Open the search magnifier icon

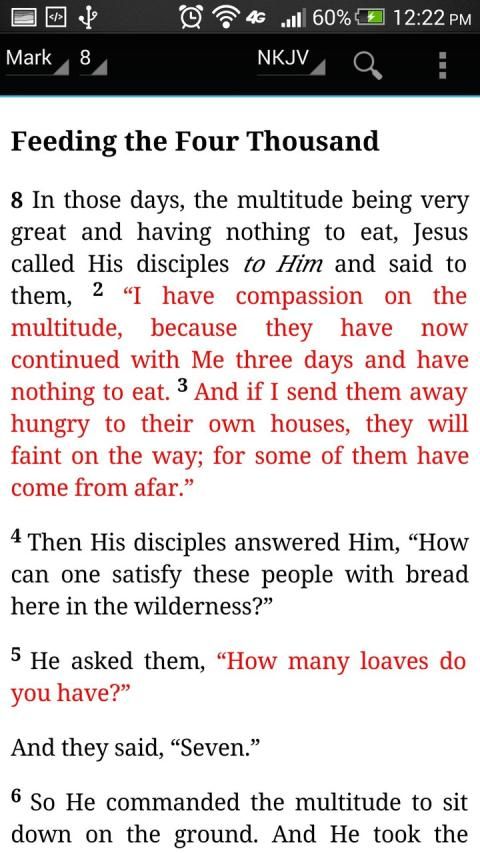pyautogui.click(x=368, y=65)
